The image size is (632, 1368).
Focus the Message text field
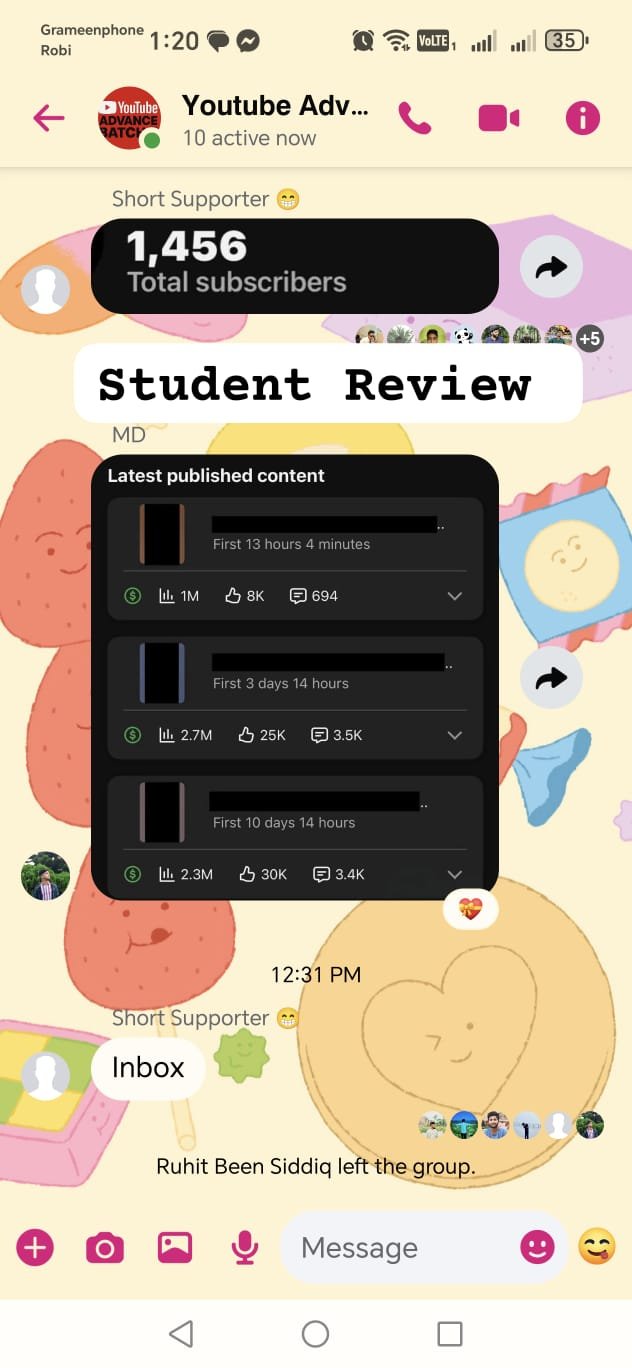400,1248
